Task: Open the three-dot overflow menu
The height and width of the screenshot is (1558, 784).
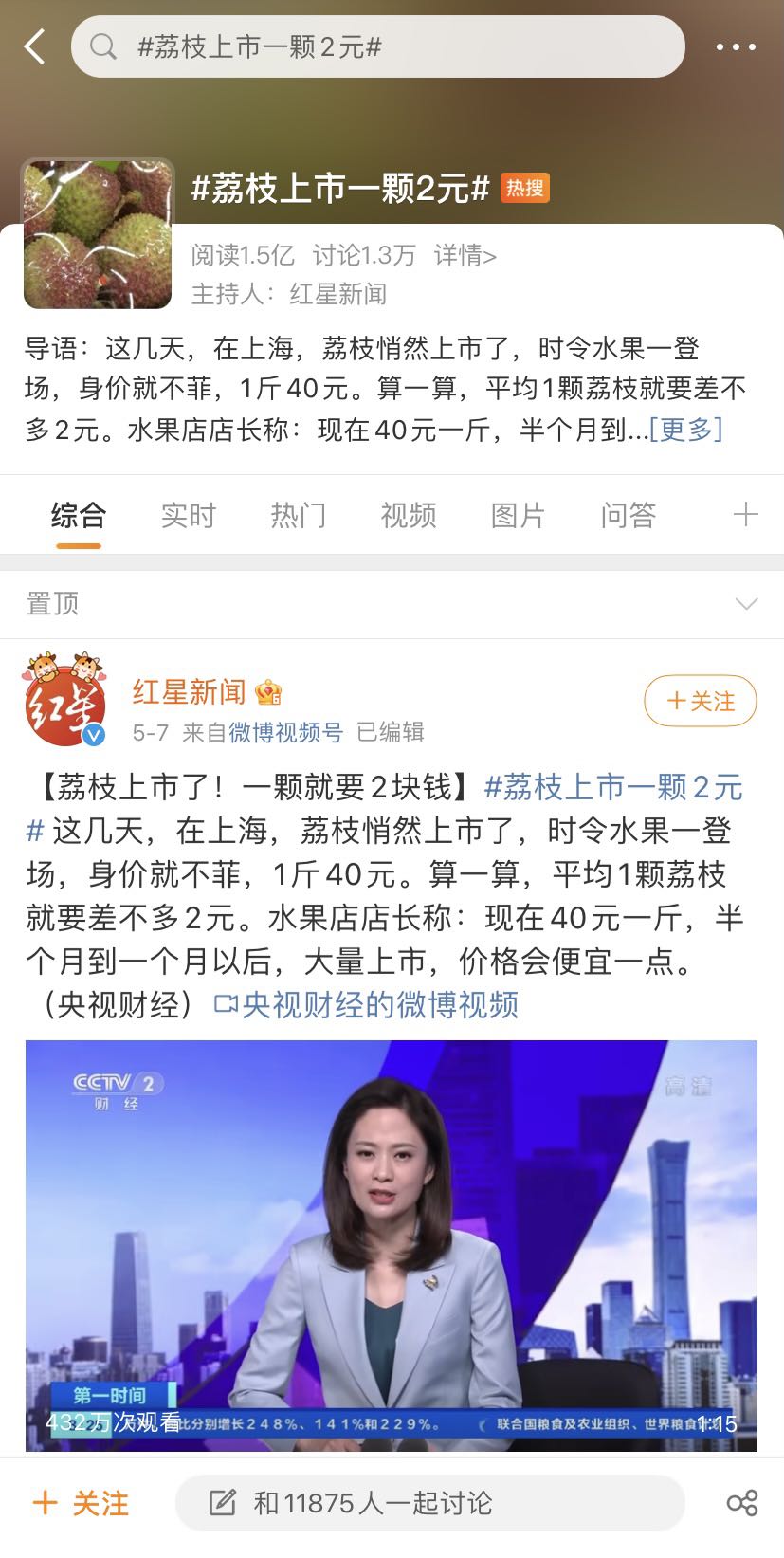Action: [x=735, y=46]
